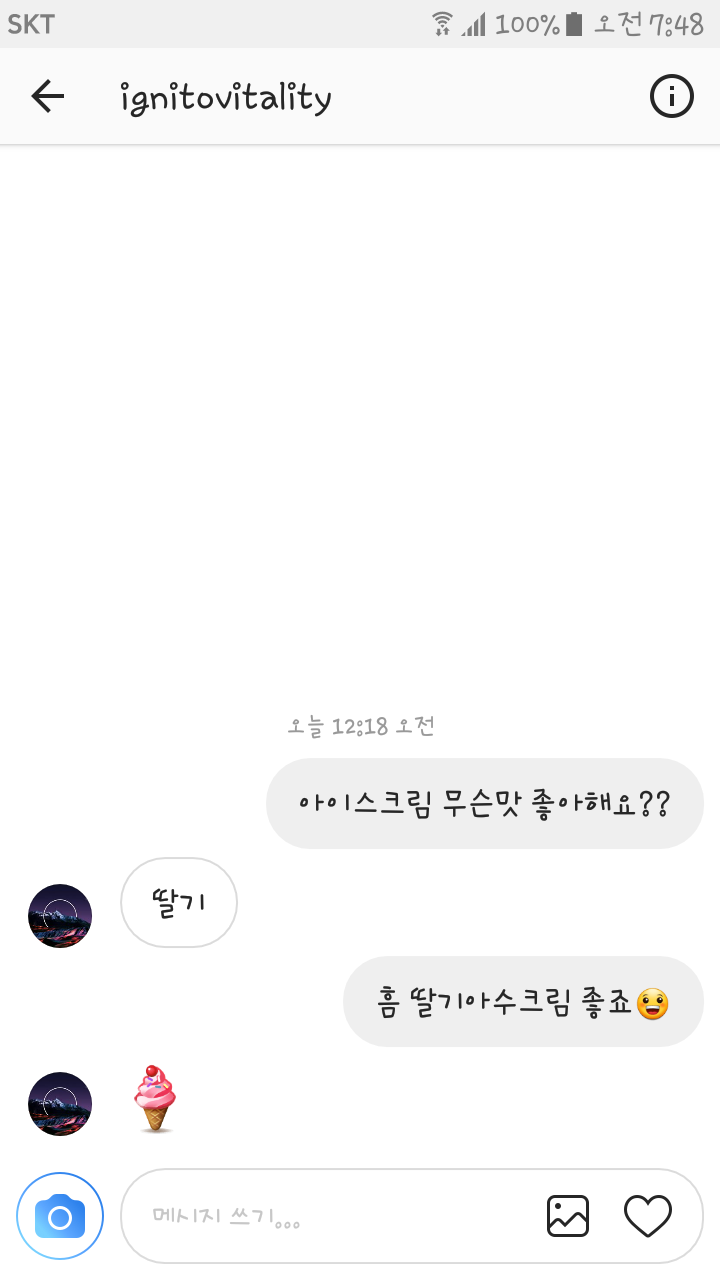
Task: Send a heart in the chat
Action: click(648, 1216)
